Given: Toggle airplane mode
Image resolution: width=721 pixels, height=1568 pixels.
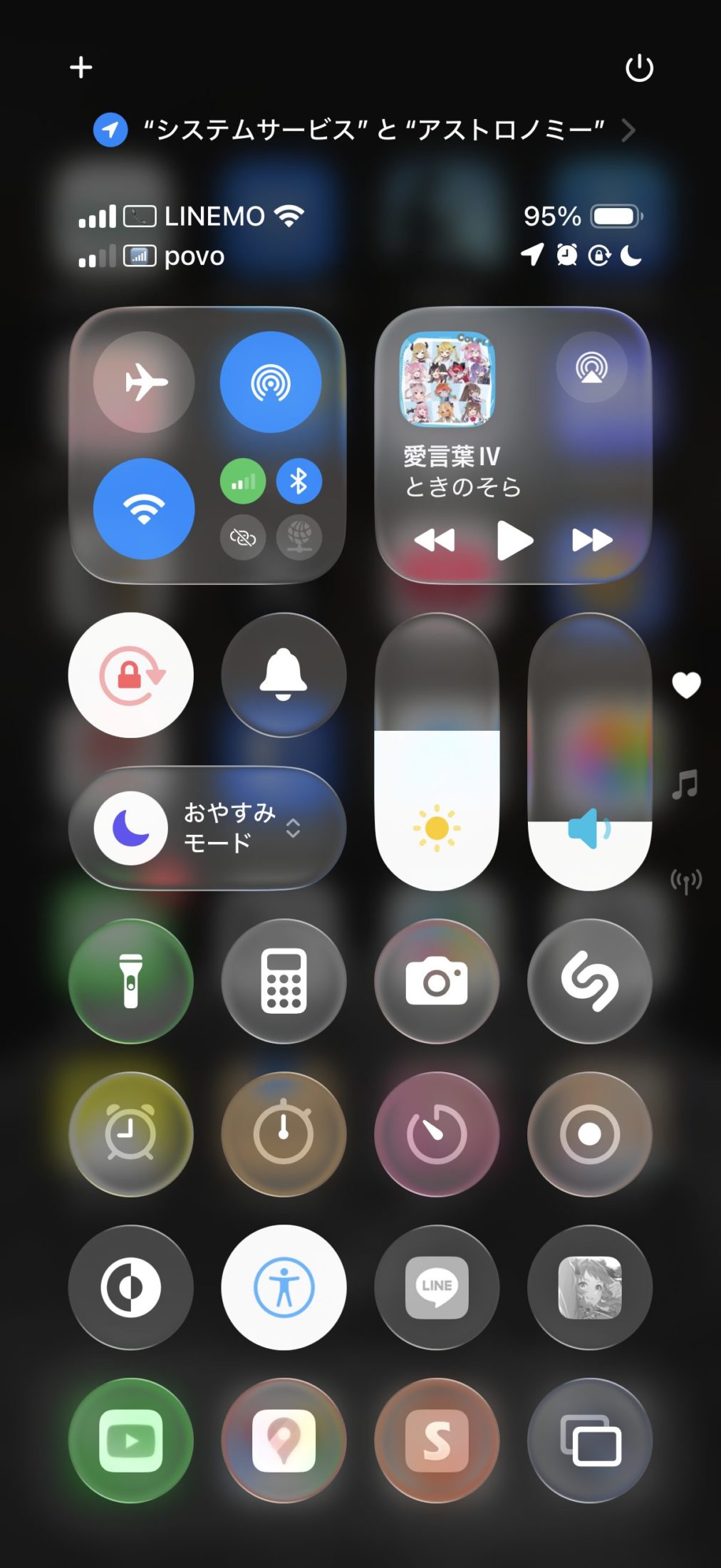Looking at the screenshot, I should click(x=144, y=383).
